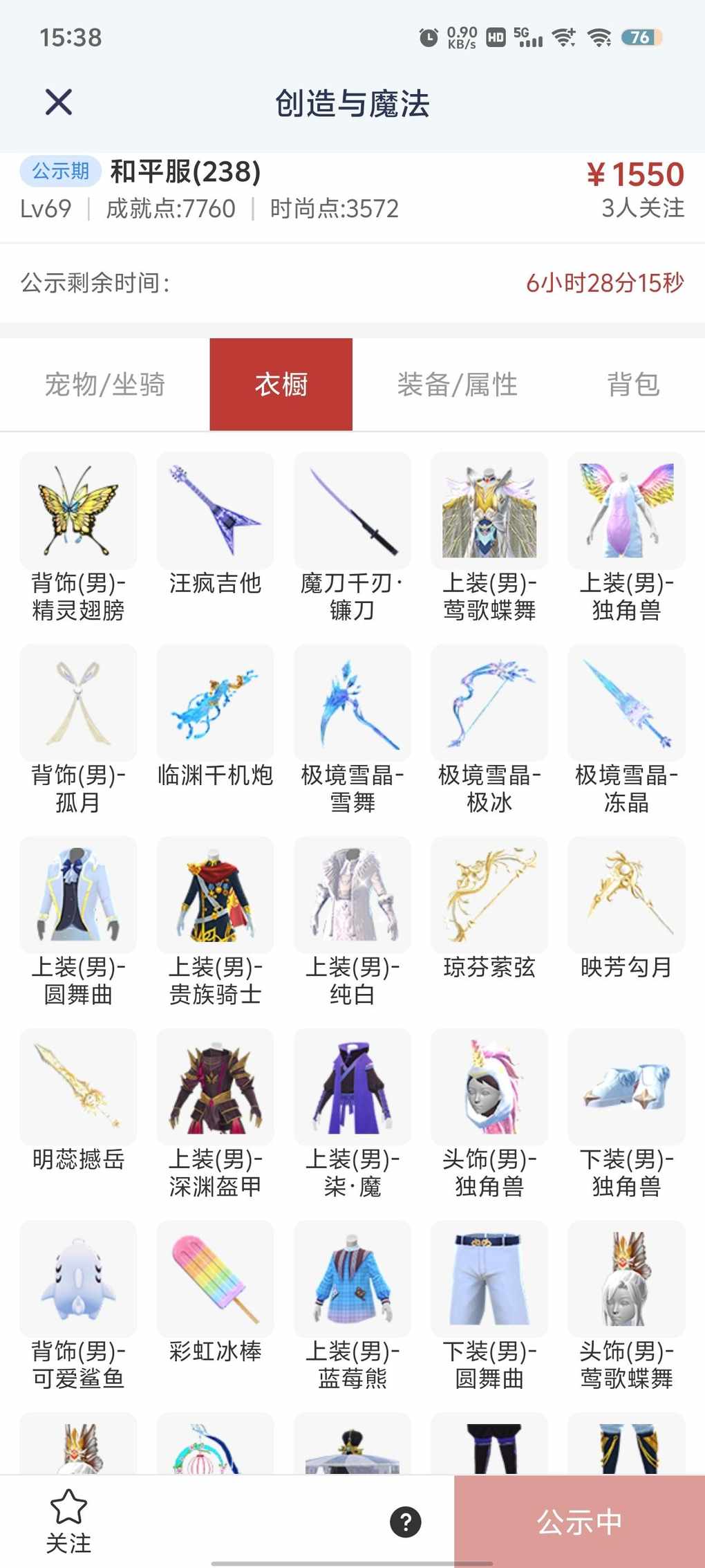View 上装(男)-莺歌蝶舞 outfit
This screenshot has height=1568, width=705.
pyautogui.click(x=489, y=512)
